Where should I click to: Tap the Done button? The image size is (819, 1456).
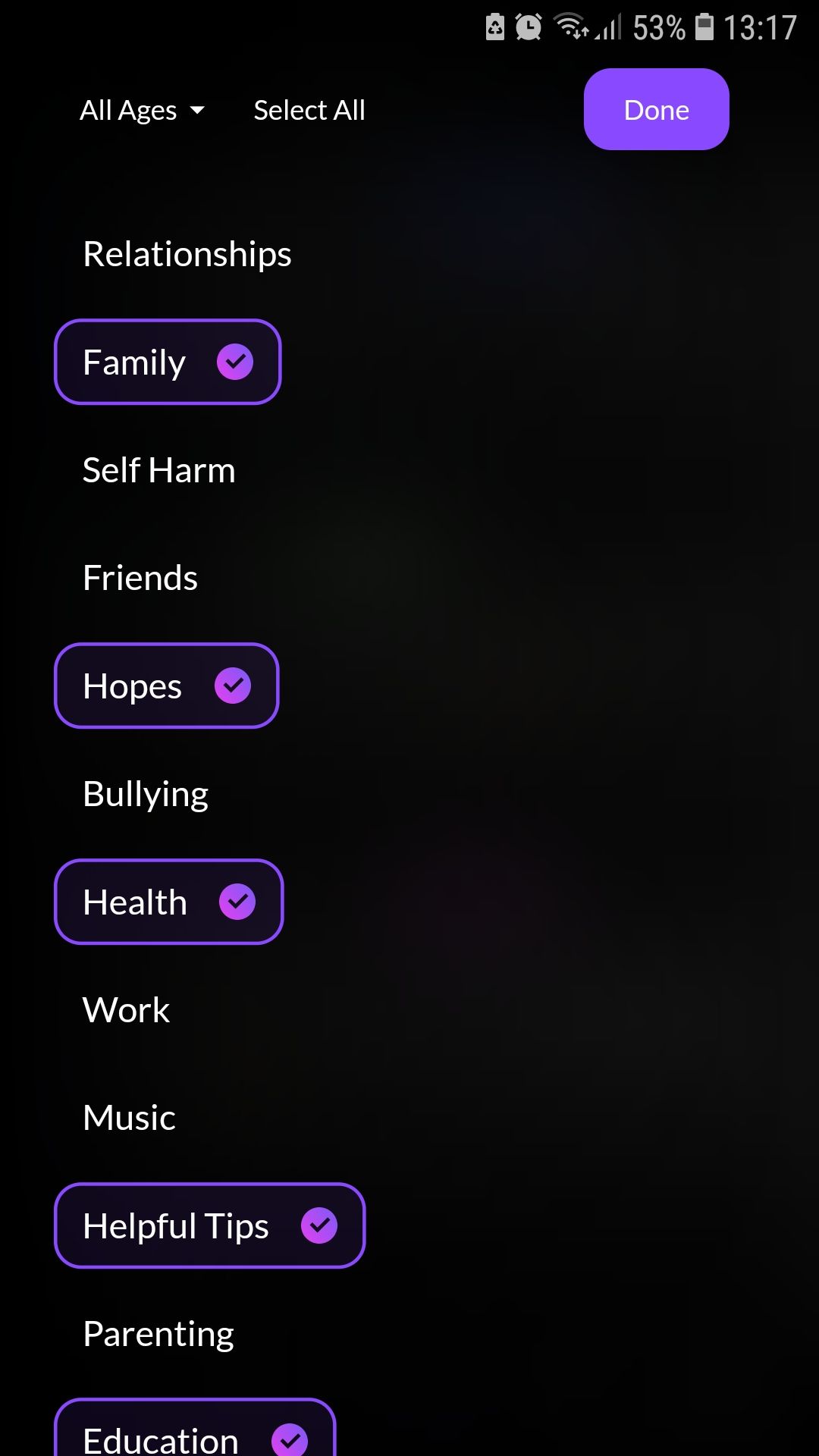click(x=655, y=108)
